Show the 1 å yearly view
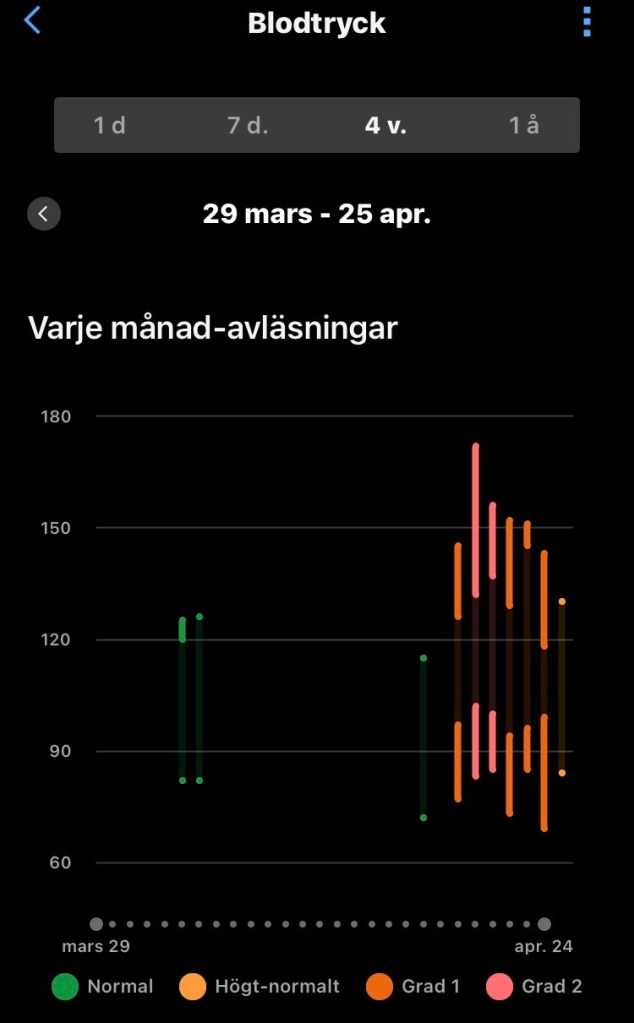 click(x=524, y=126)
